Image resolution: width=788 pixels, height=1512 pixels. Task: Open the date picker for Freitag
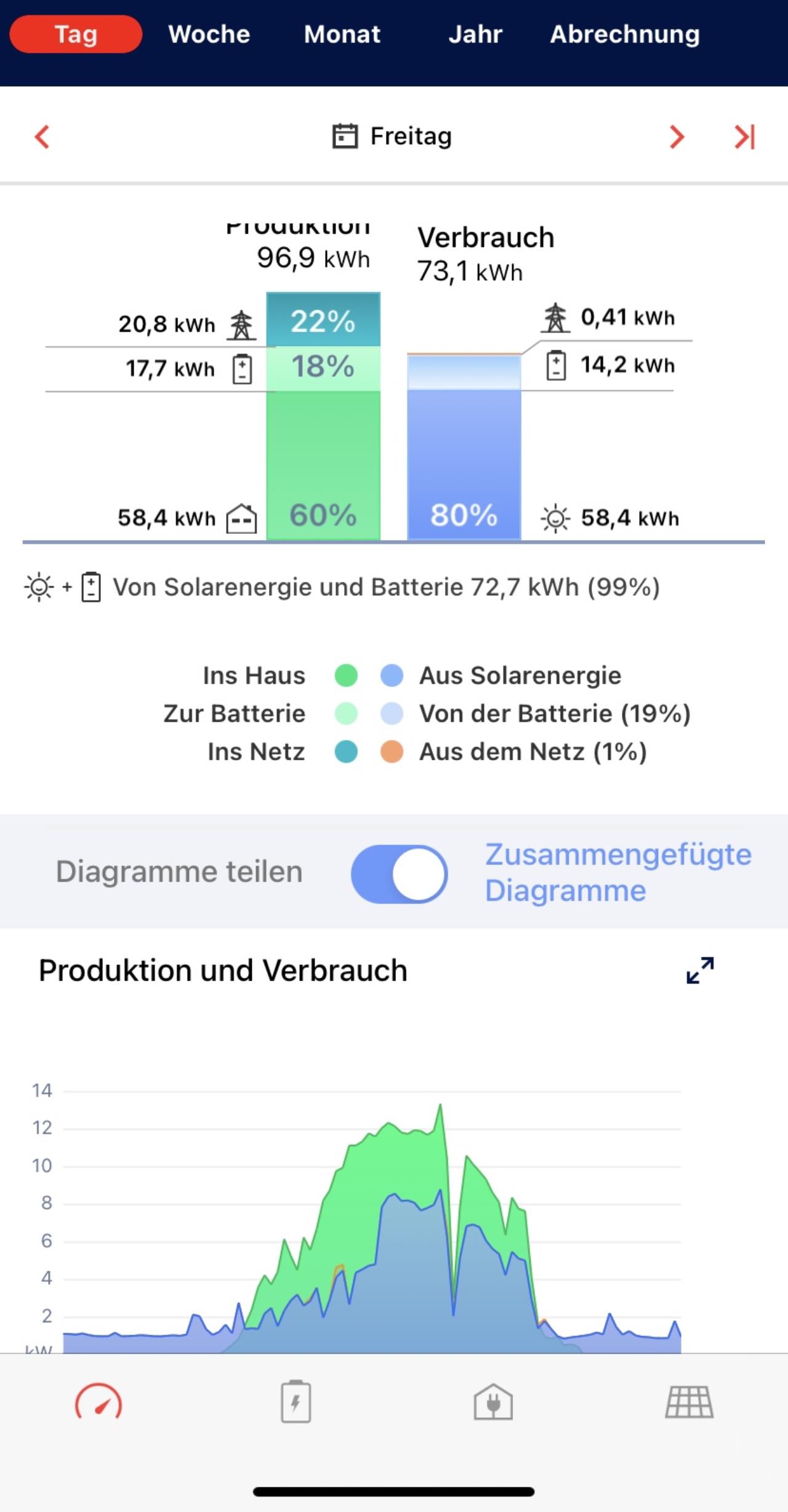392,136
